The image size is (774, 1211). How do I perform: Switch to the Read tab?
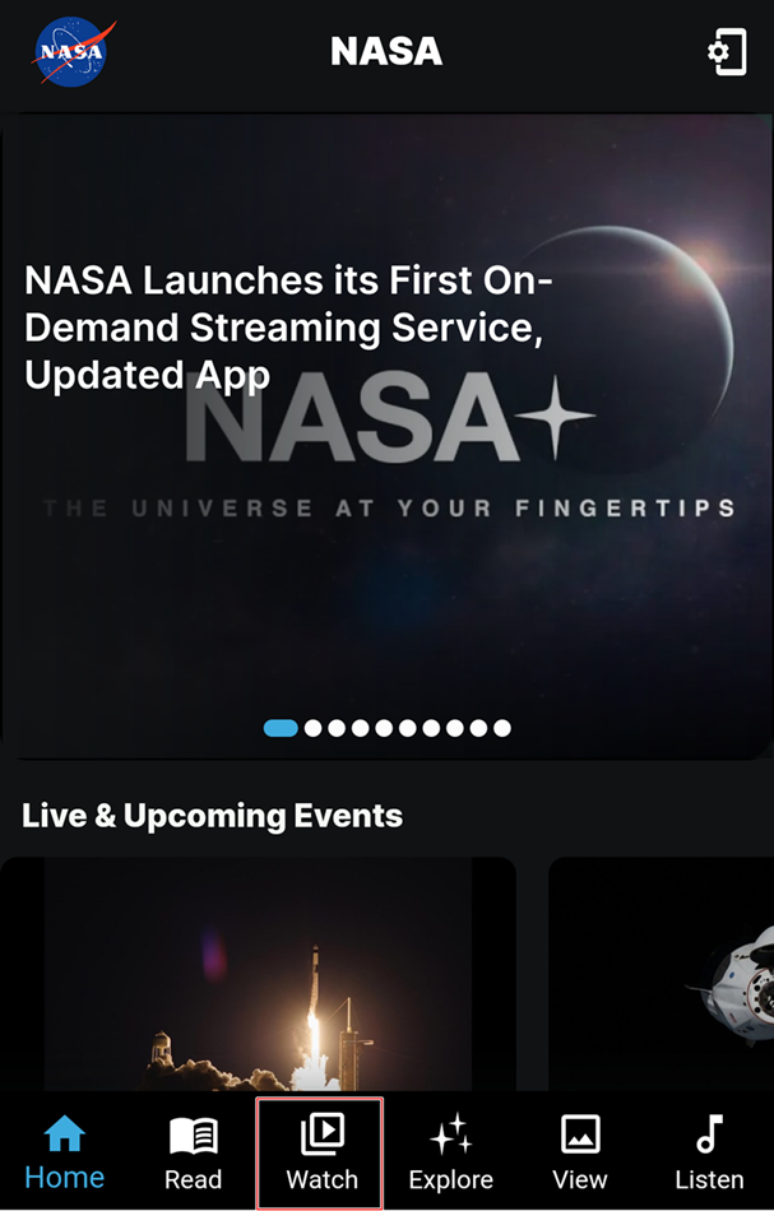coord(193,1153)
